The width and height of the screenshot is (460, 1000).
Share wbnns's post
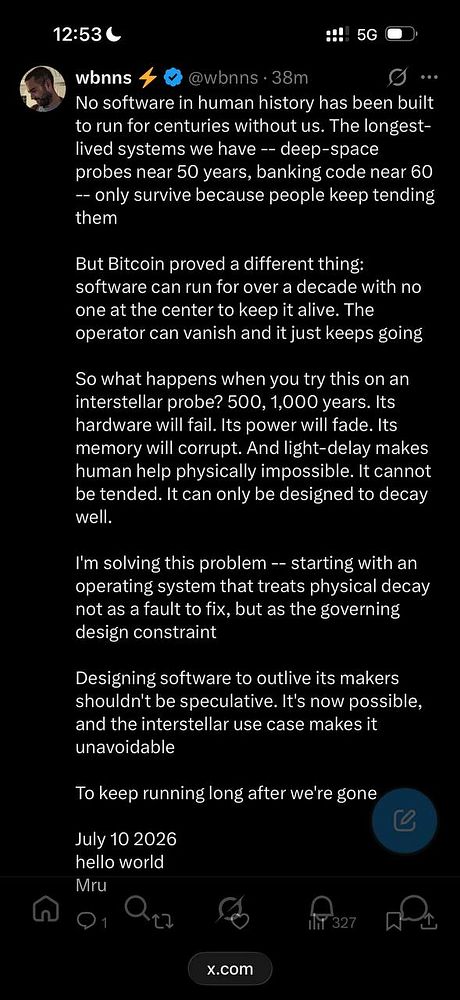click(429, 922)
